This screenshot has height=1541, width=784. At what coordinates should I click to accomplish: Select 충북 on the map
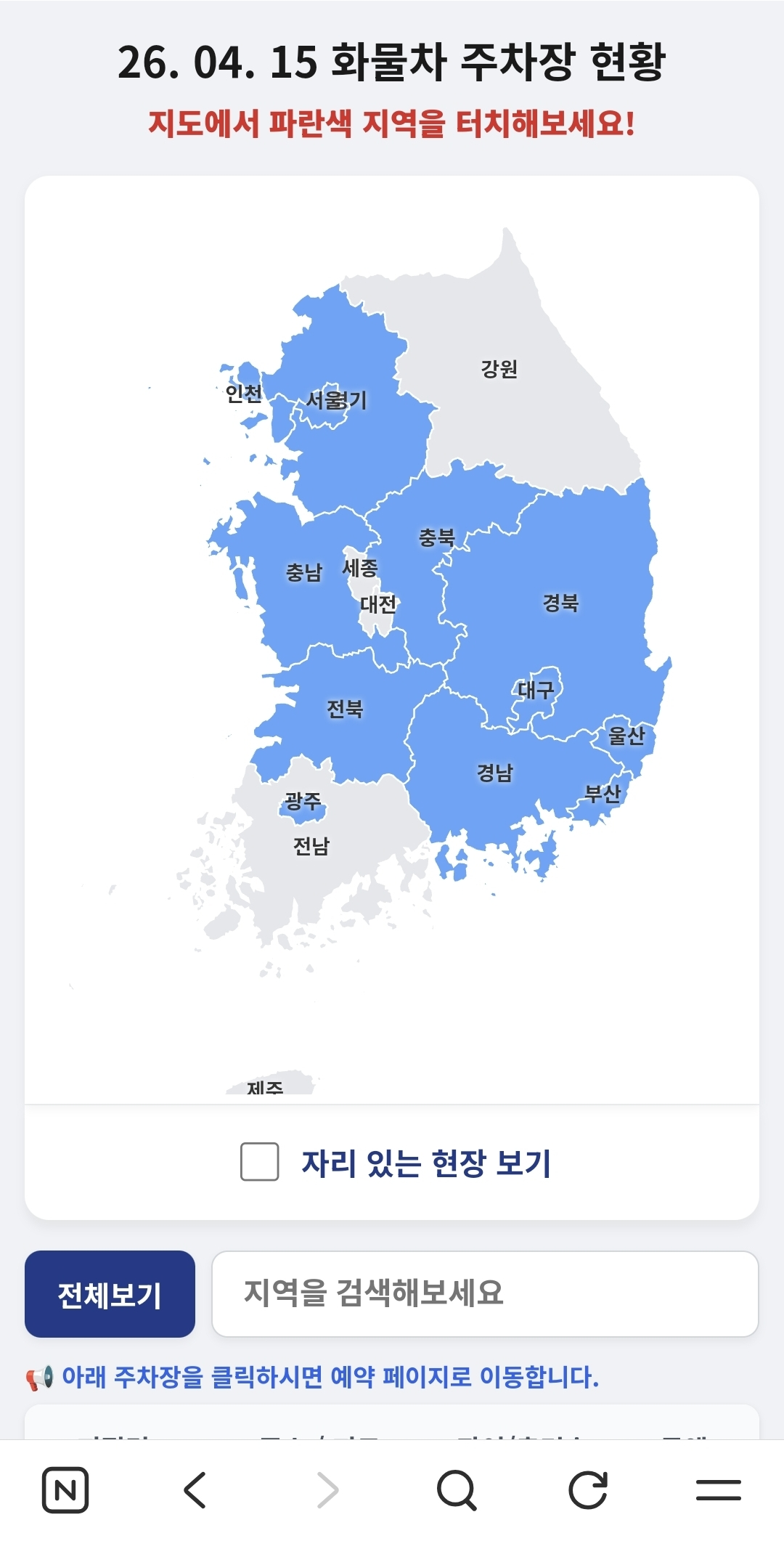(x=436, y=536)
